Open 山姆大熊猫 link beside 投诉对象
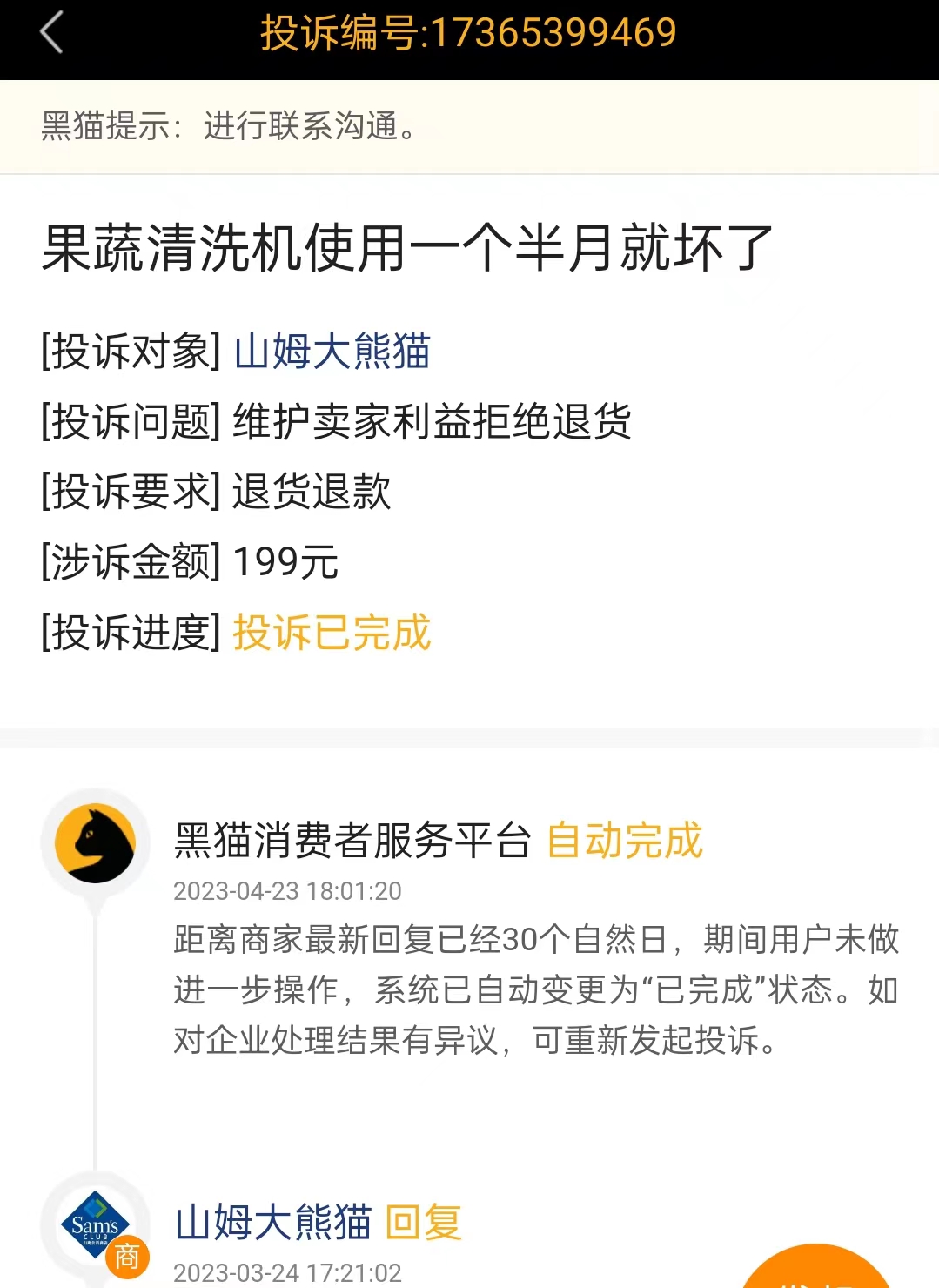This screenshot has height=1288, width=939. 332,352
